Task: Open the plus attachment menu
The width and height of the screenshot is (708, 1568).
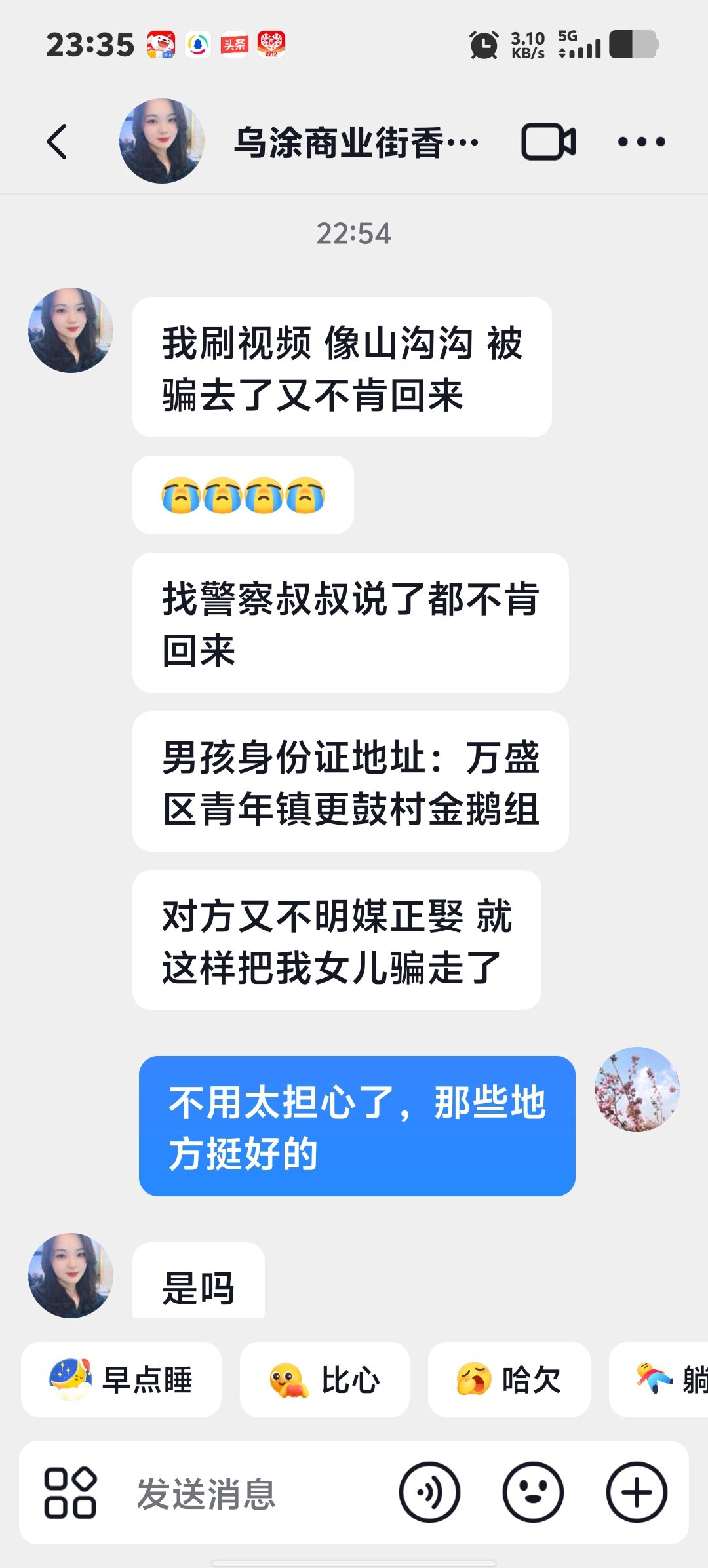Action: pyautogui.click(x=636, y=1493)
